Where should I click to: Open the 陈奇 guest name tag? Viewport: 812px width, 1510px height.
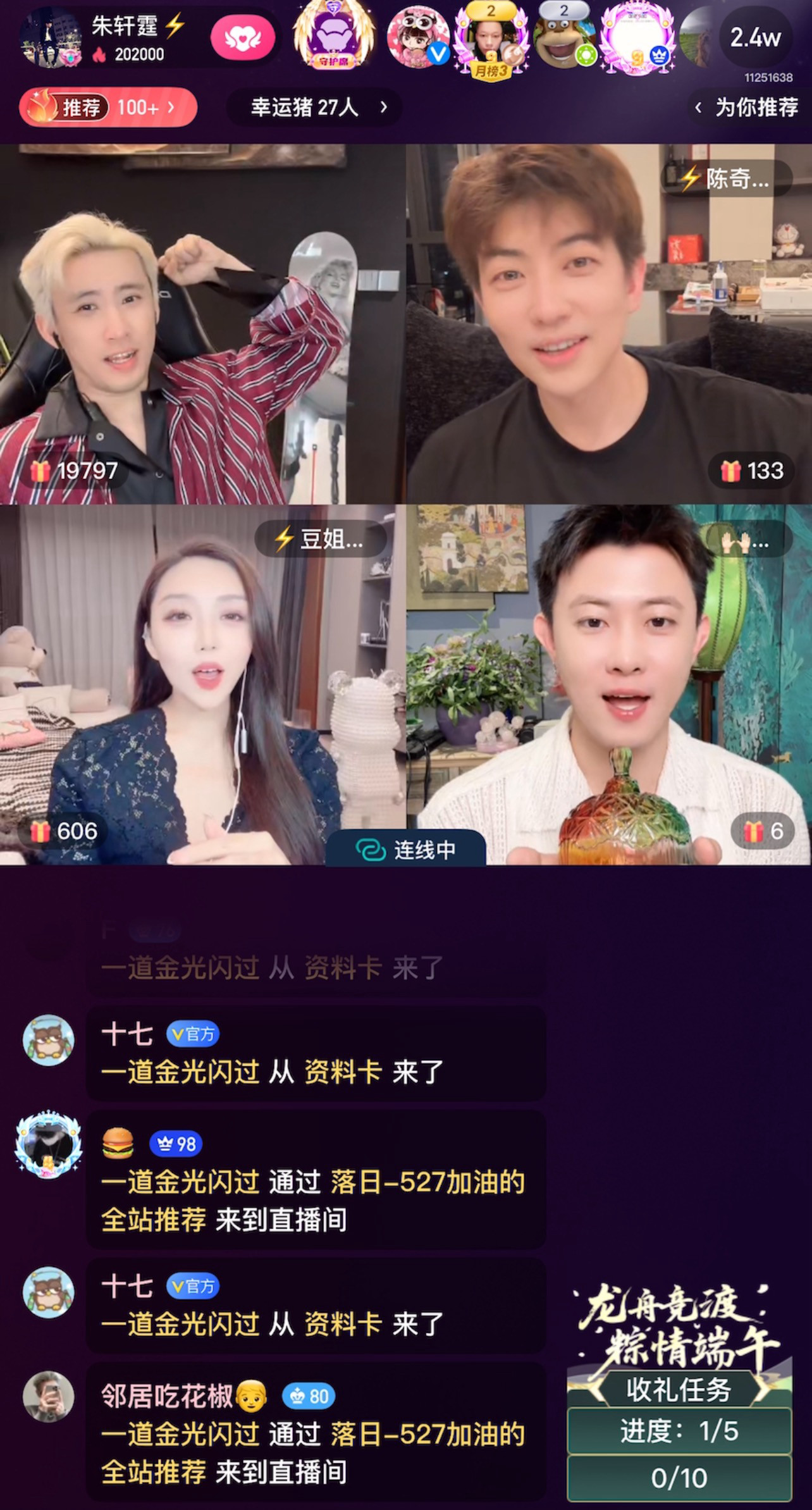pos(727,179)
